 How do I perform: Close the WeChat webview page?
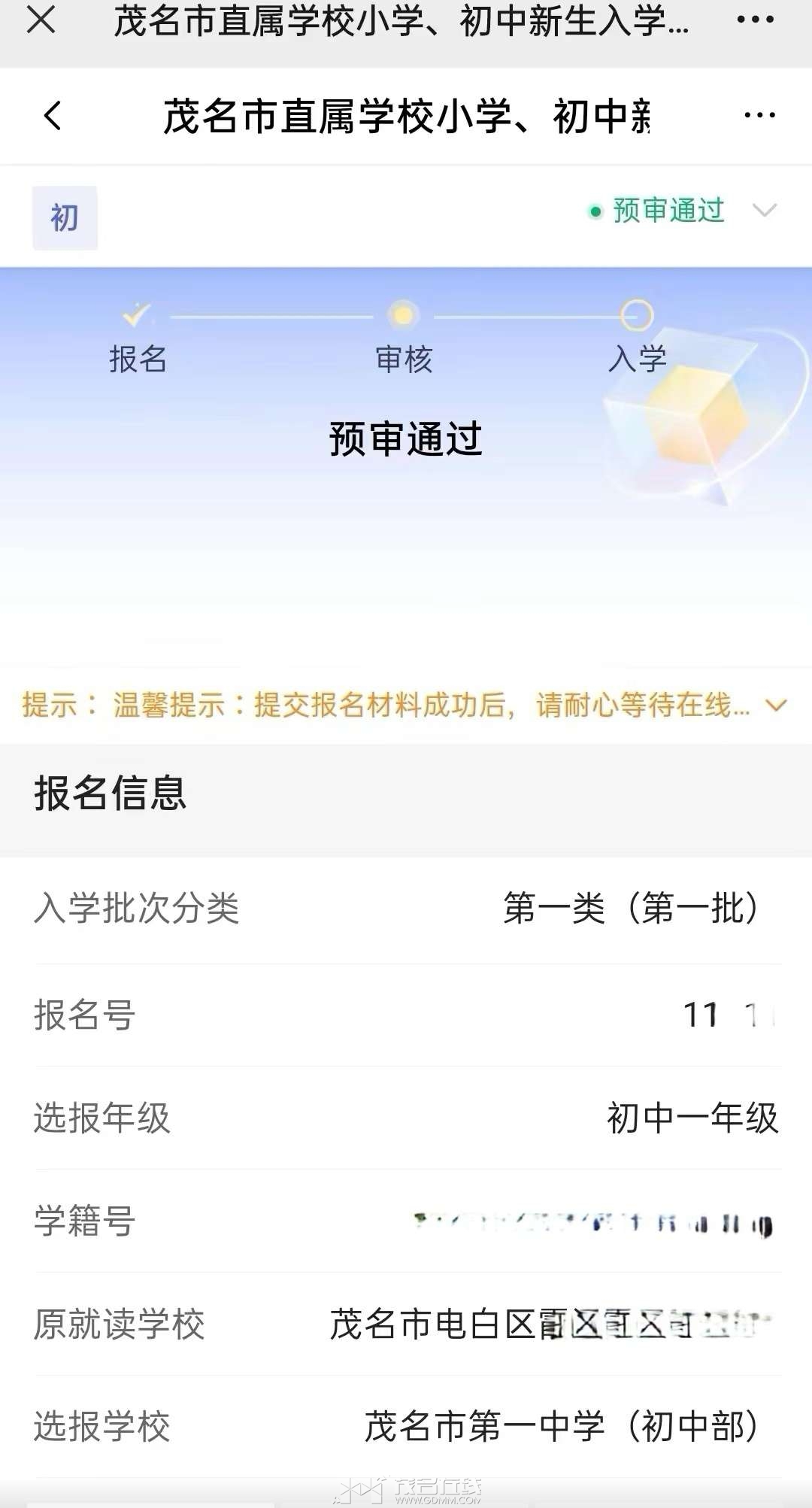(x=41, y=20)
